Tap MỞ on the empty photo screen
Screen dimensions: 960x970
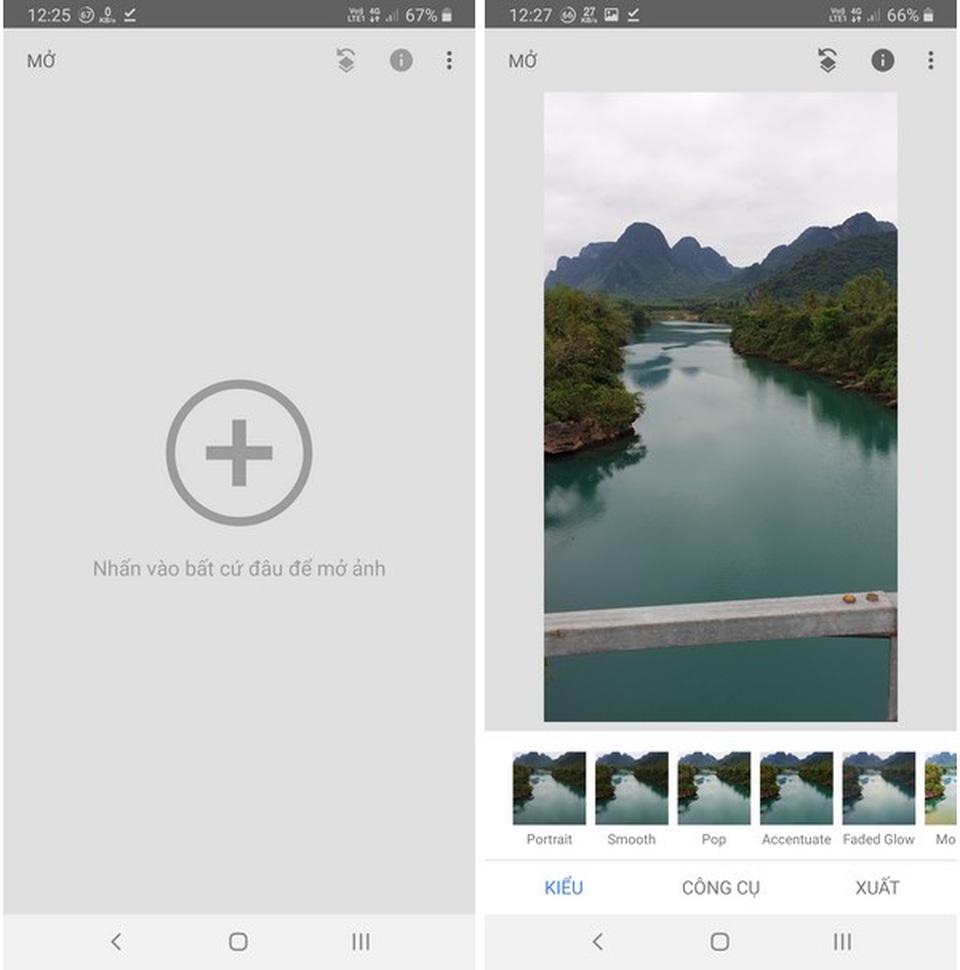pos(41,61)
